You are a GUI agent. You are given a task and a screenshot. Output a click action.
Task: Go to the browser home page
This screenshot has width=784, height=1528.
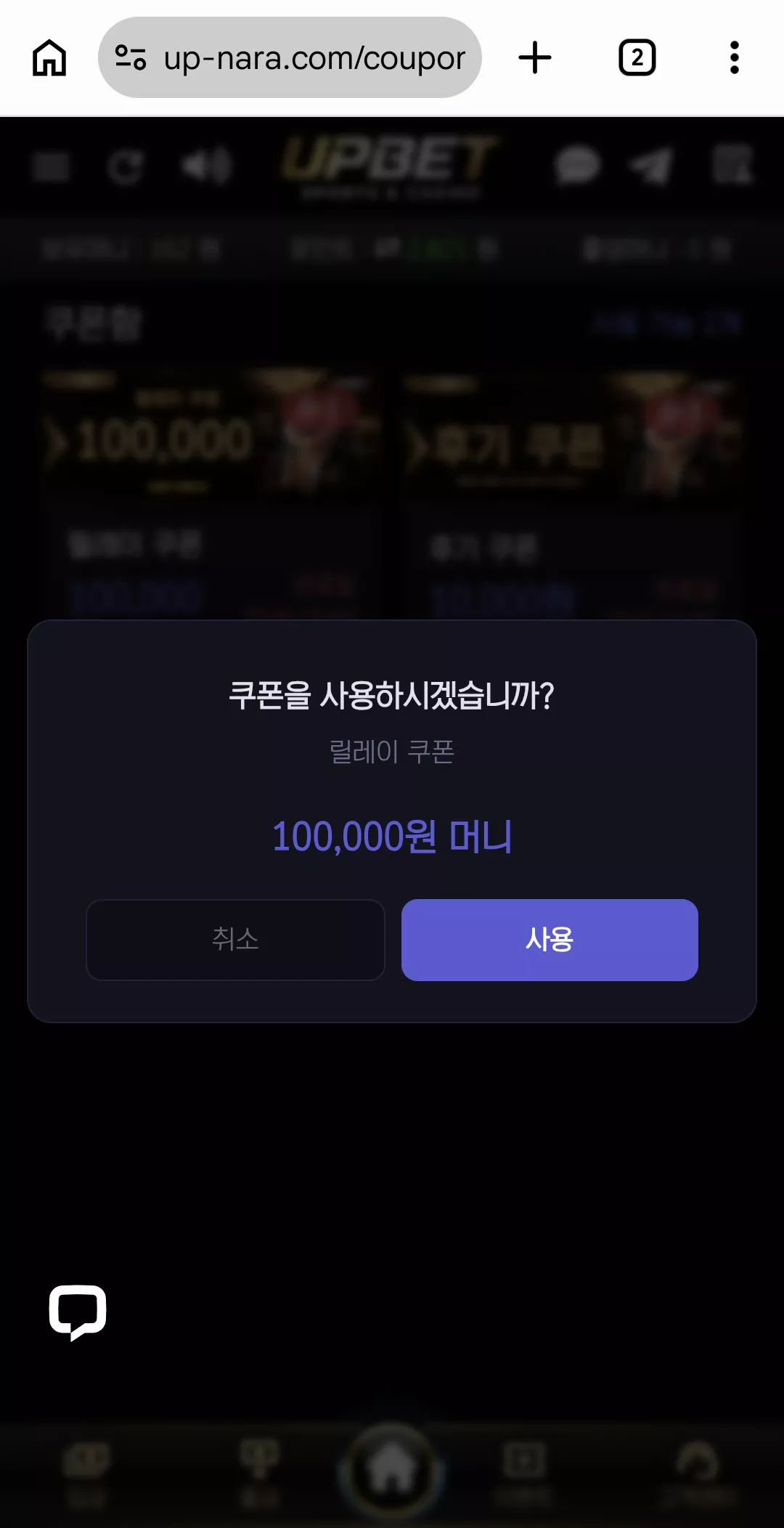[x=49, y=57]
